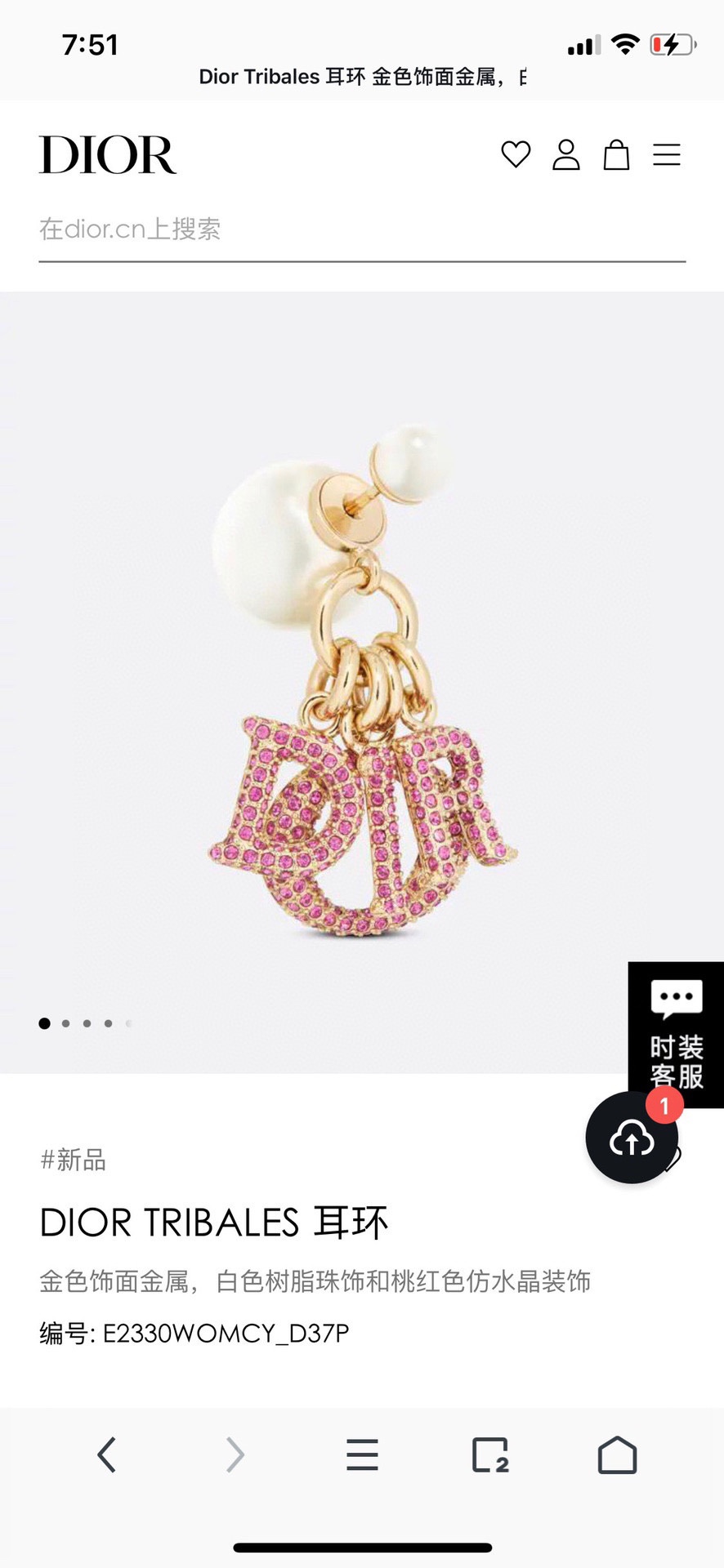
Task: Go to the browser home page
Action: [x=617, y=1454]
